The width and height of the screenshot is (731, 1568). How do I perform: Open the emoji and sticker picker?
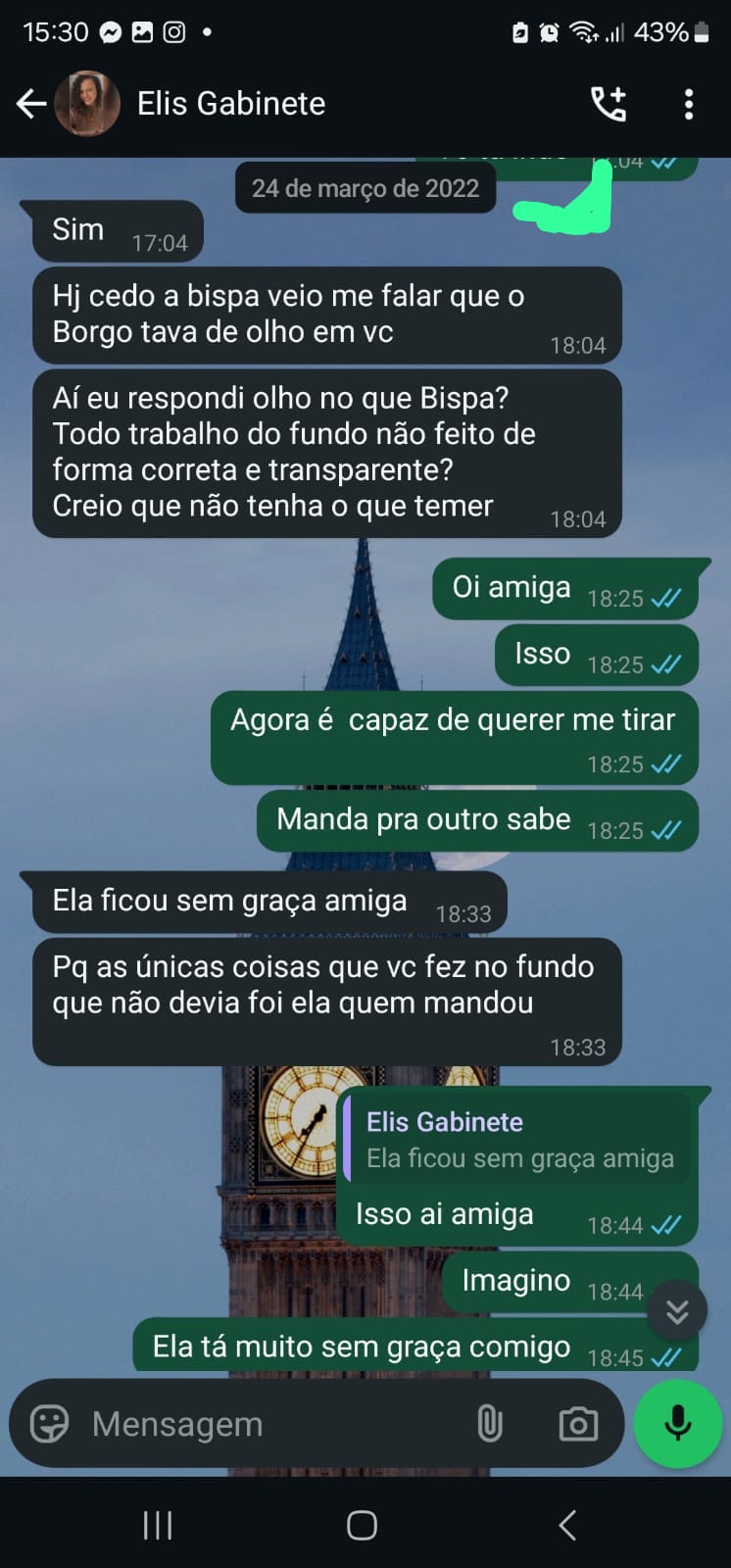(49, 1423)
